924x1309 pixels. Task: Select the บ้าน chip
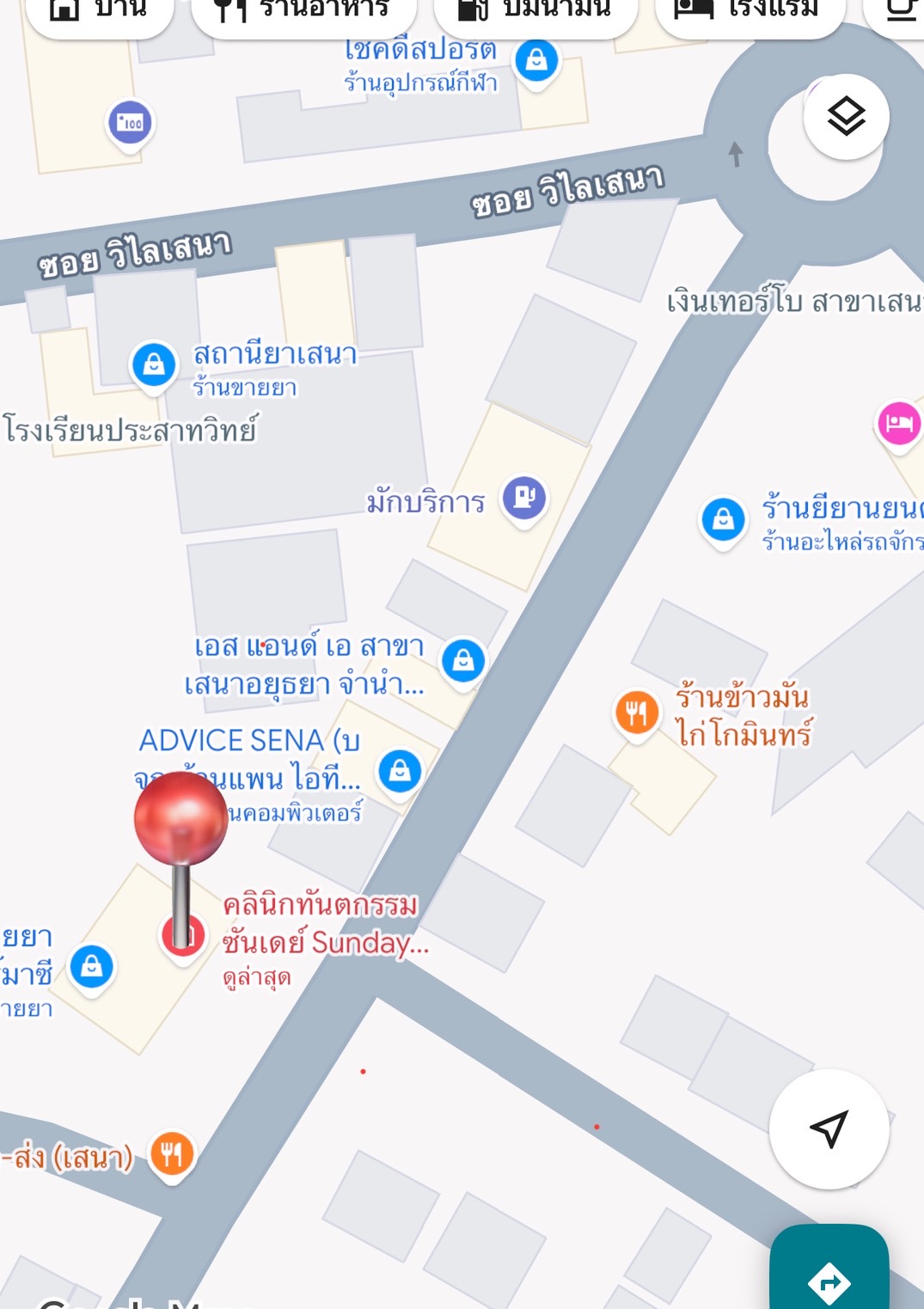pos(99,10)
